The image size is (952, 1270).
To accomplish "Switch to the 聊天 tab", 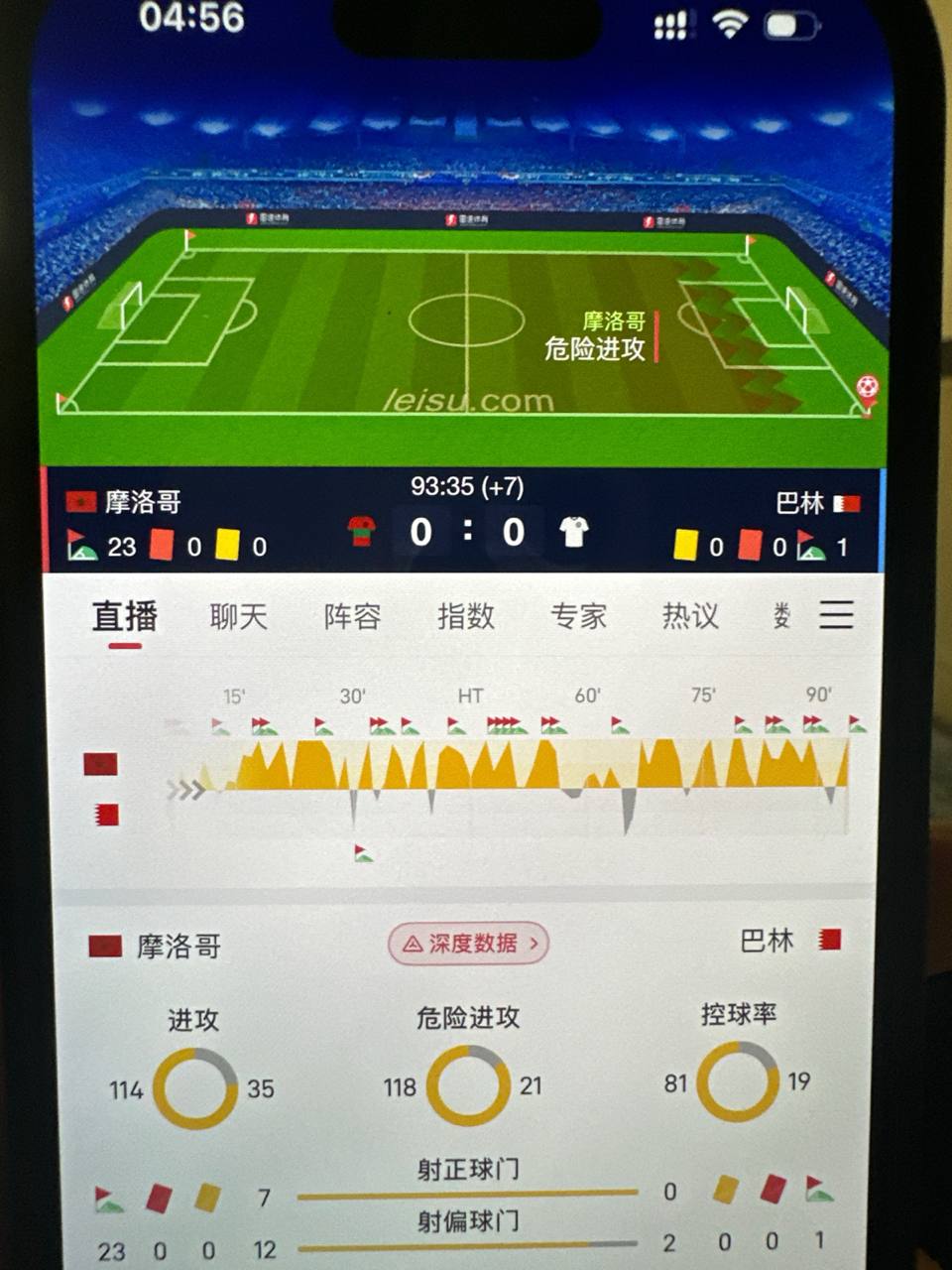I will tap(239, 616).
